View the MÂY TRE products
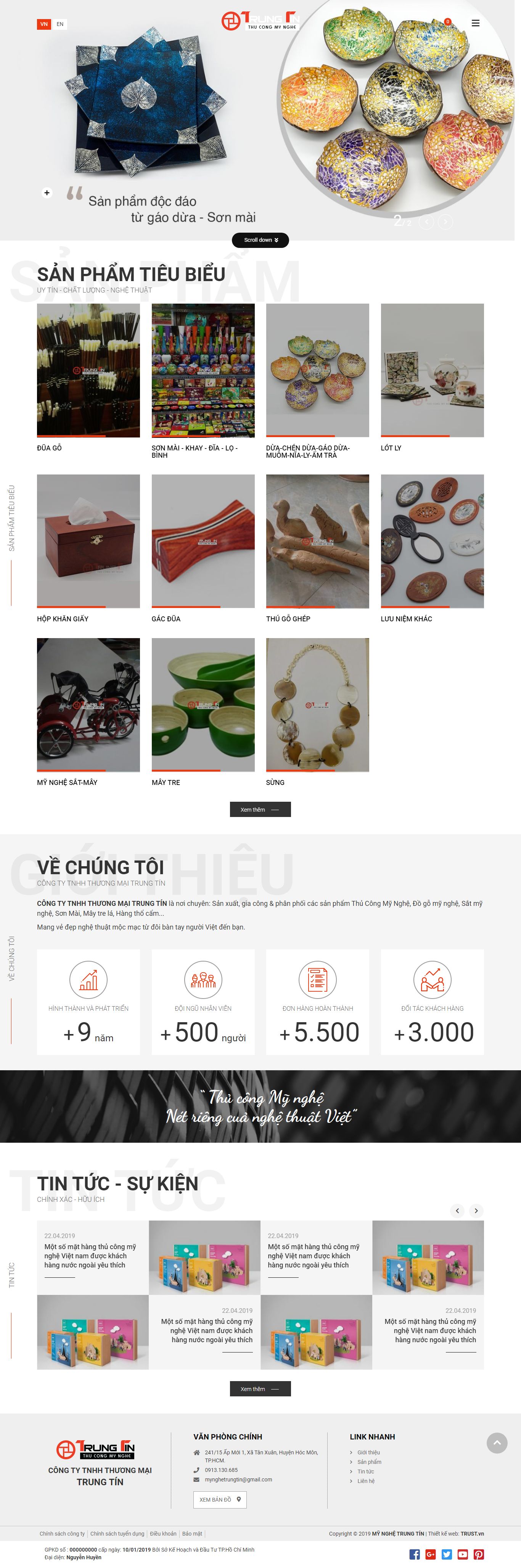Viewport: 521px width, 1568px height. click(x=203, y=704)
